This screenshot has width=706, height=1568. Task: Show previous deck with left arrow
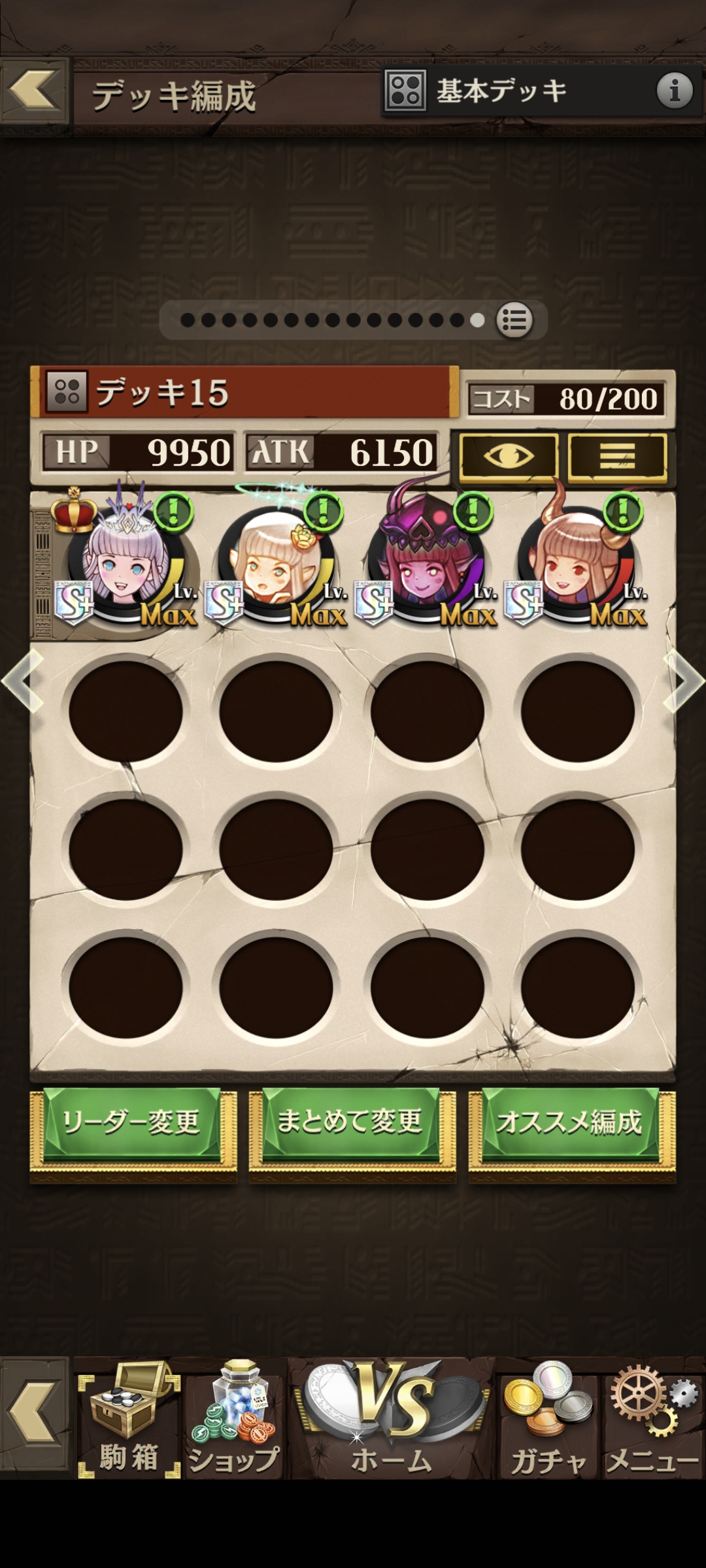tap(23, 681)
